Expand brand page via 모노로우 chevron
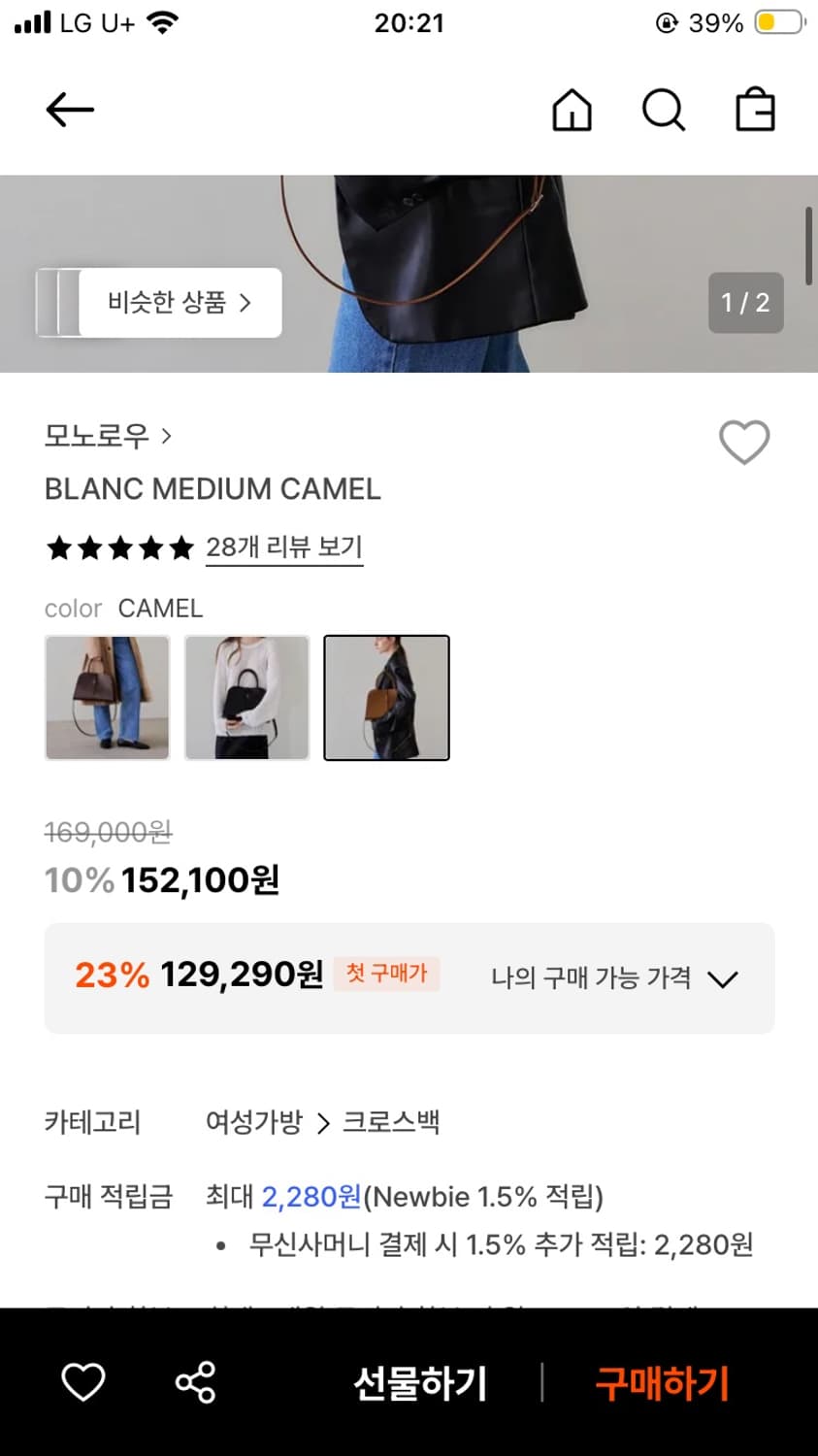 166,437
